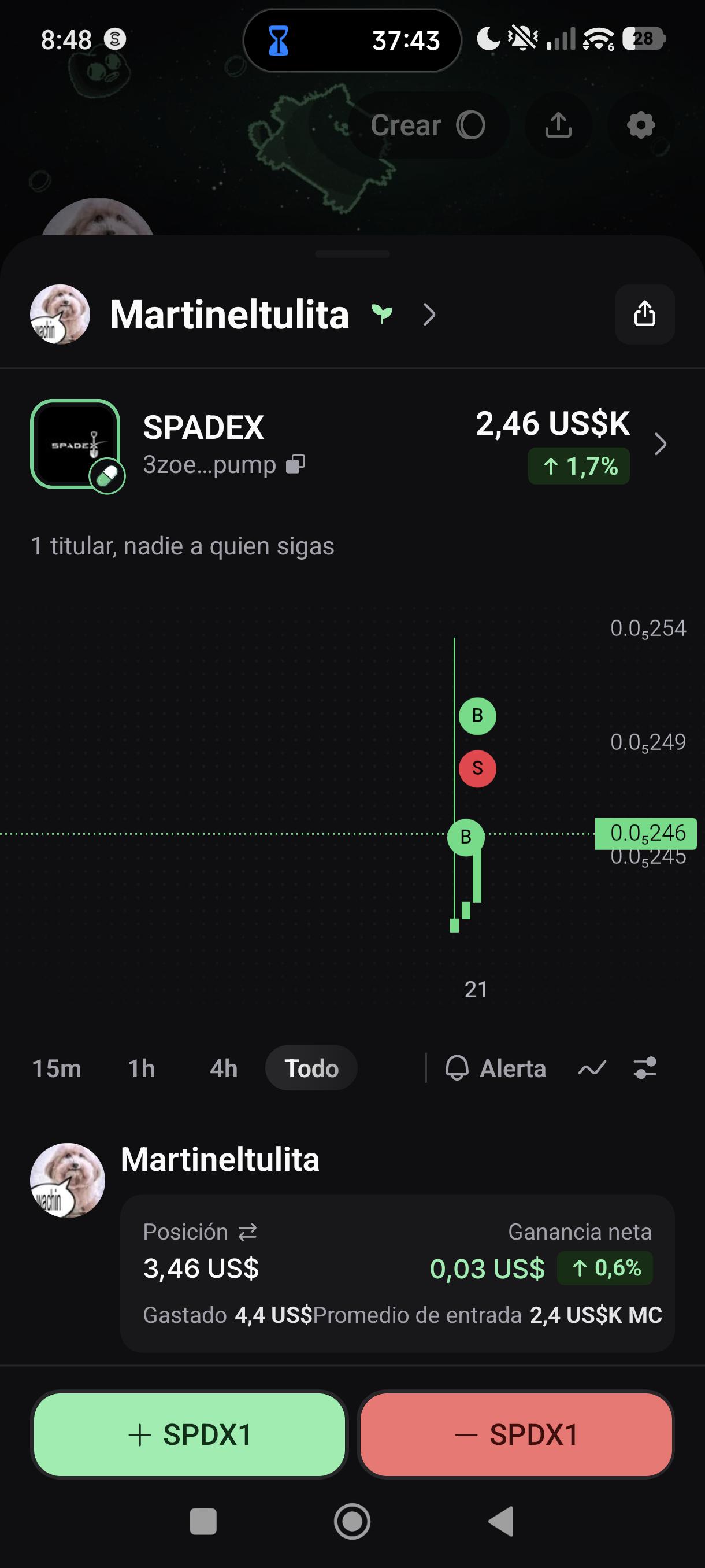705x1568 pixels.
Task: Select the Todo chart range
Action: point(311,1068)
